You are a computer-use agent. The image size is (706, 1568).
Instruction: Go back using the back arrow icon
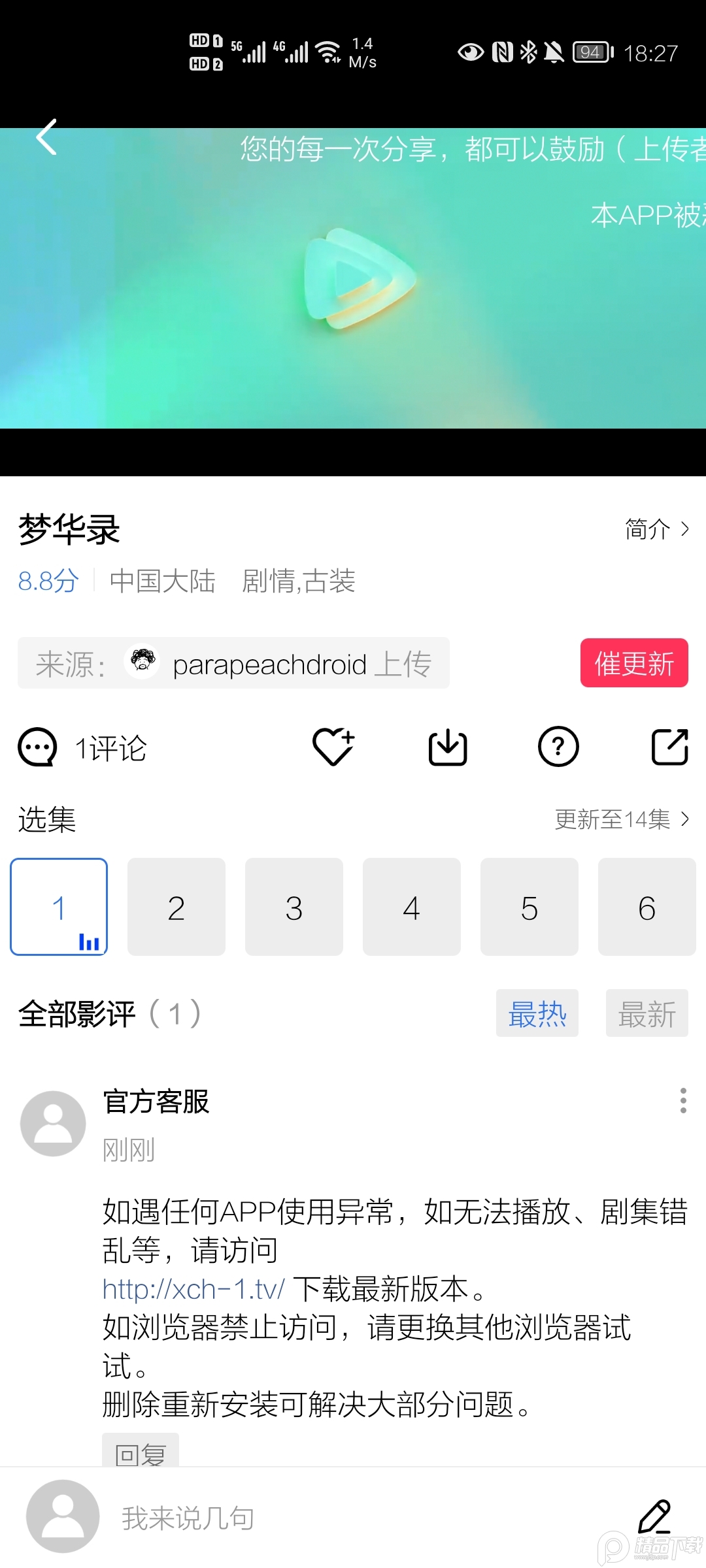(x=47, y=137)
